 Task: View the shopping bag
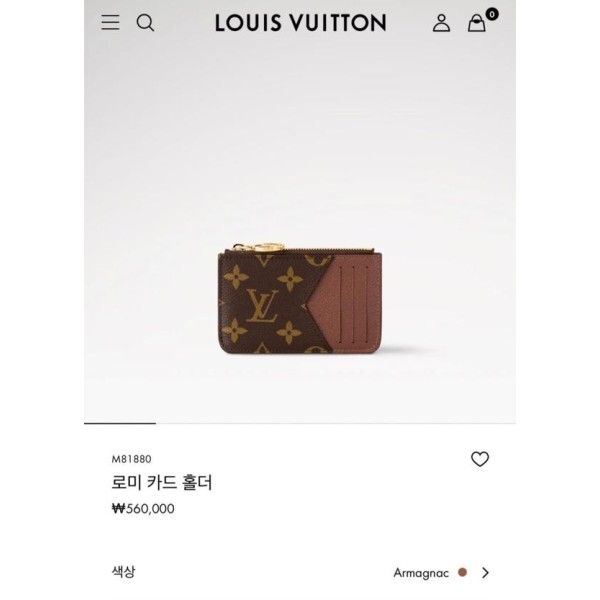tap(478, 22)
